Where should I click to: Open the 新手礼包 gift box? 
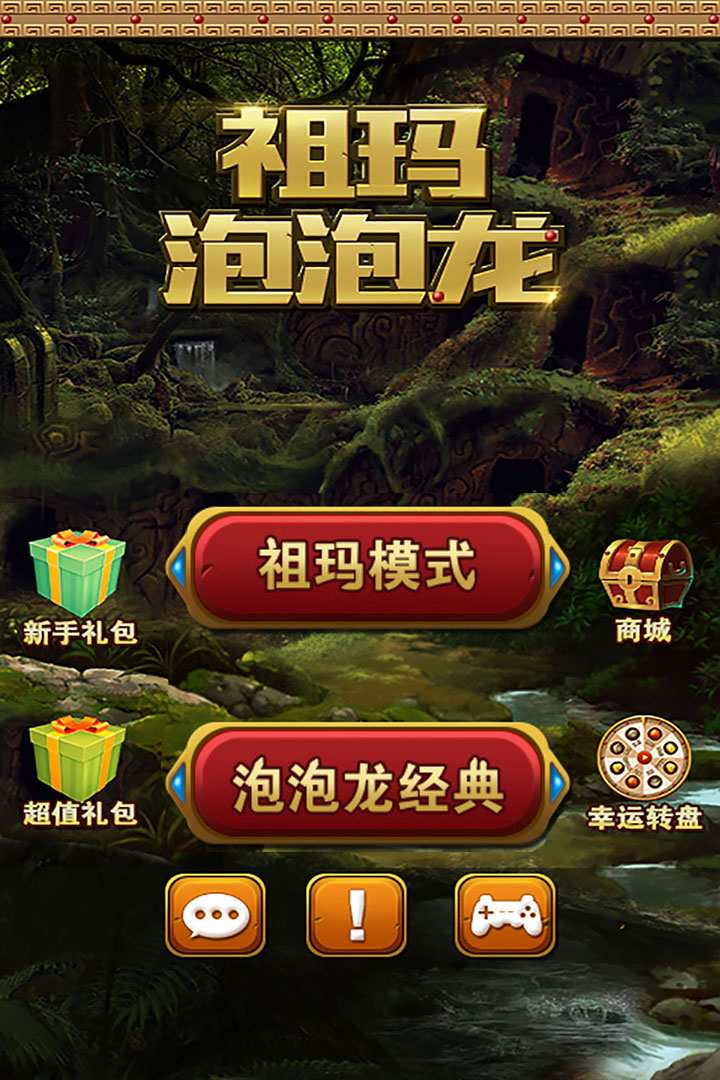pos(77,575)
